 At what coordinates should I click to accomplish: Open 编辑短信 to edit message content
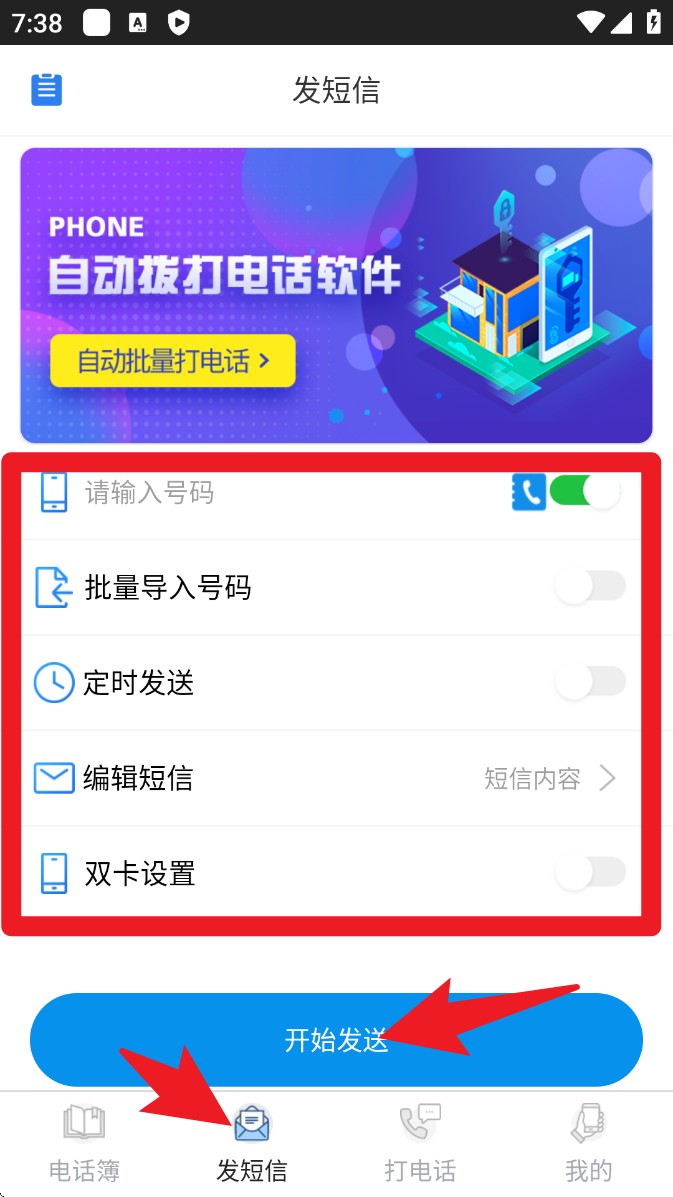point(330,778)
